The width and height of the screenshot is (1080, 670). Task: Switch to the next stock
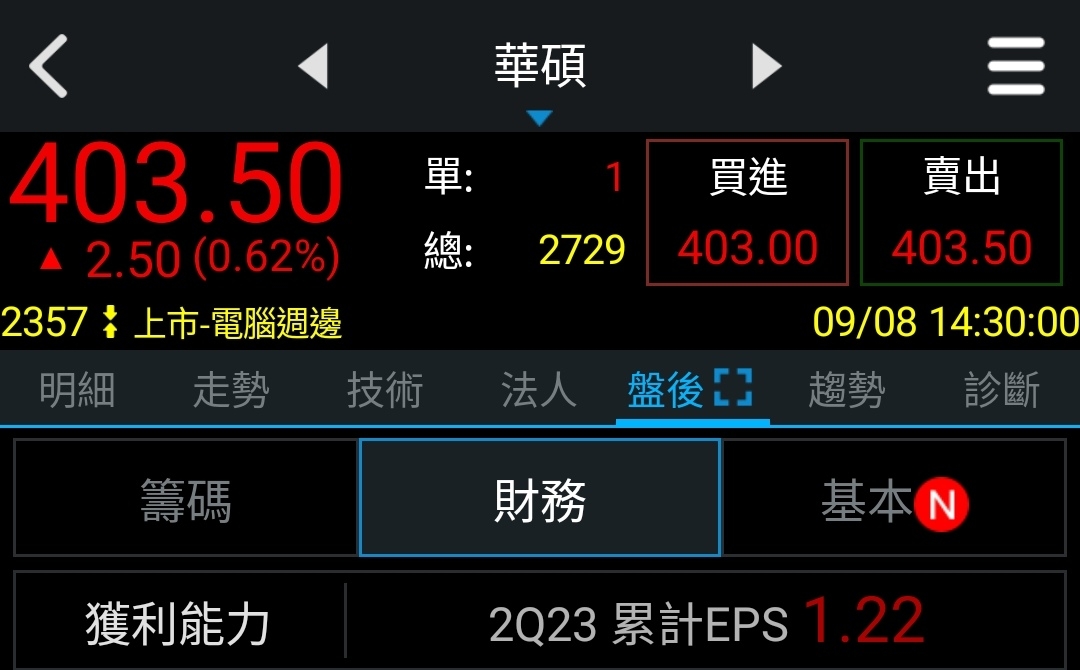point(766,66)
